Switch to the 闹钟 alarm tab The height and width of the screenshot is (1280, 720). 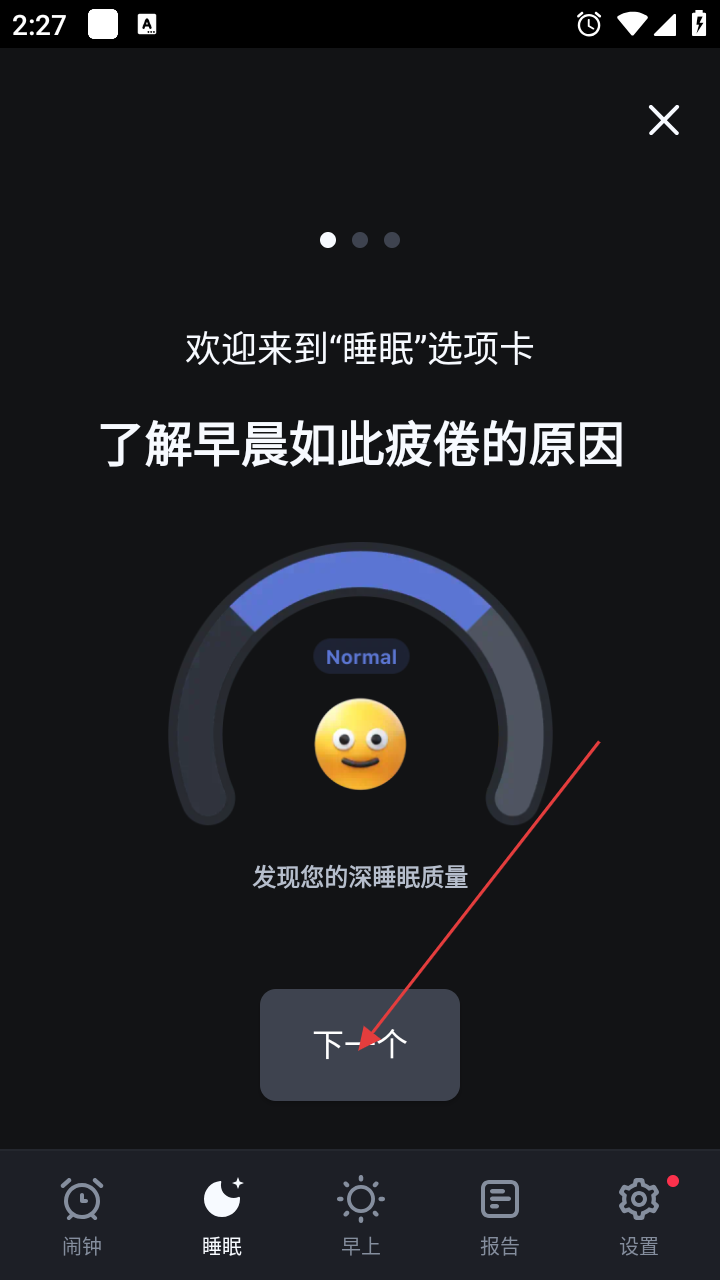[x=82, y=1215]
